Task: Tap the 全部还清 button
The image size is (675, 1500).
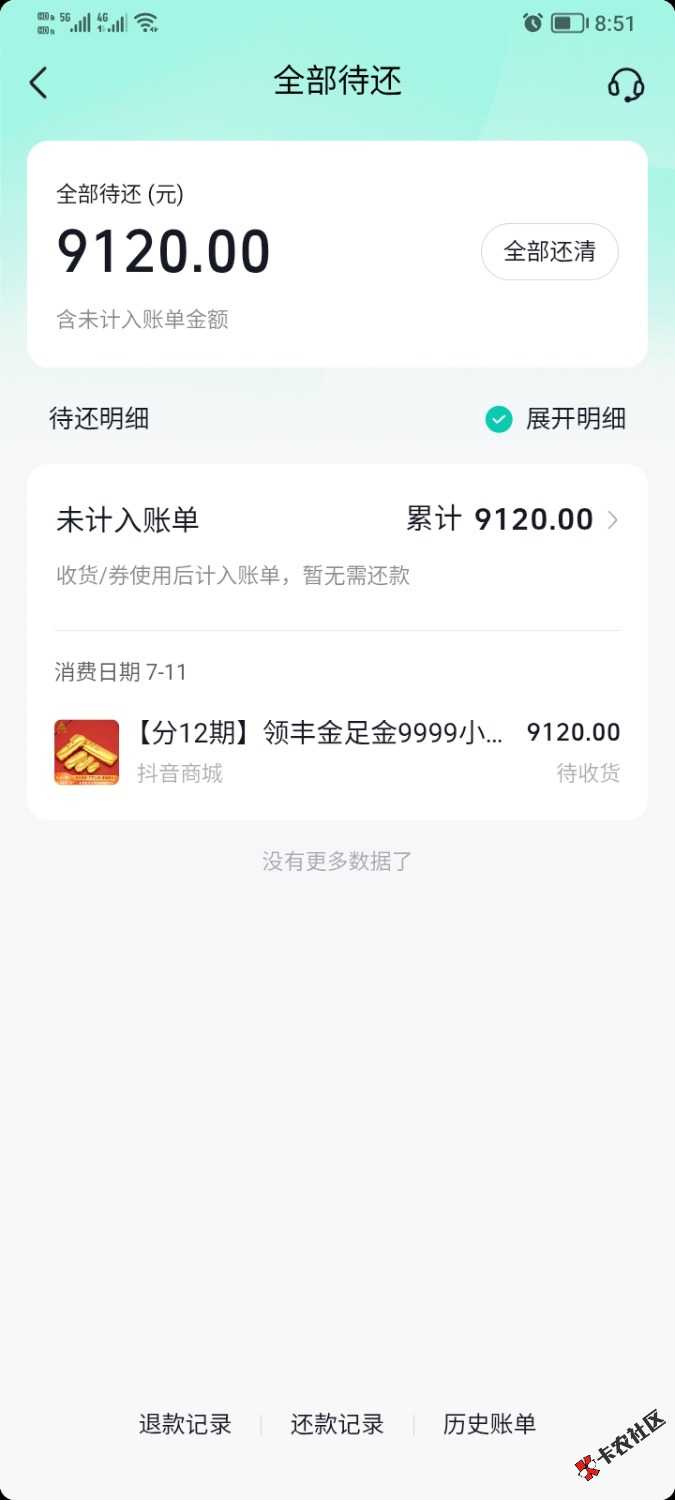Action: click(x=550, y=252)
